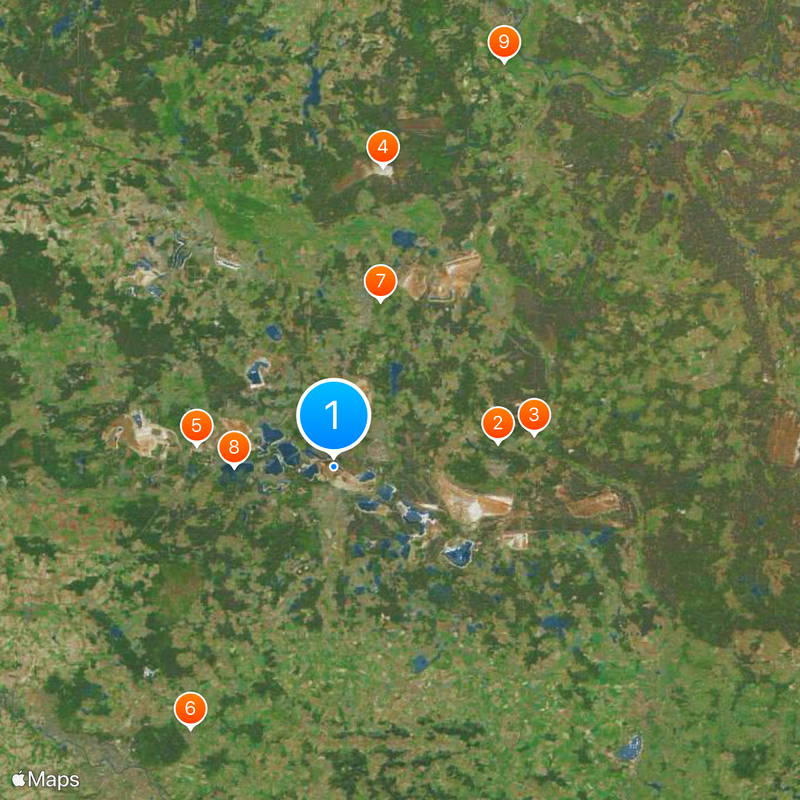Select orange pin number 4
This screenshot has width=800, height=800.
pos(382,146)
